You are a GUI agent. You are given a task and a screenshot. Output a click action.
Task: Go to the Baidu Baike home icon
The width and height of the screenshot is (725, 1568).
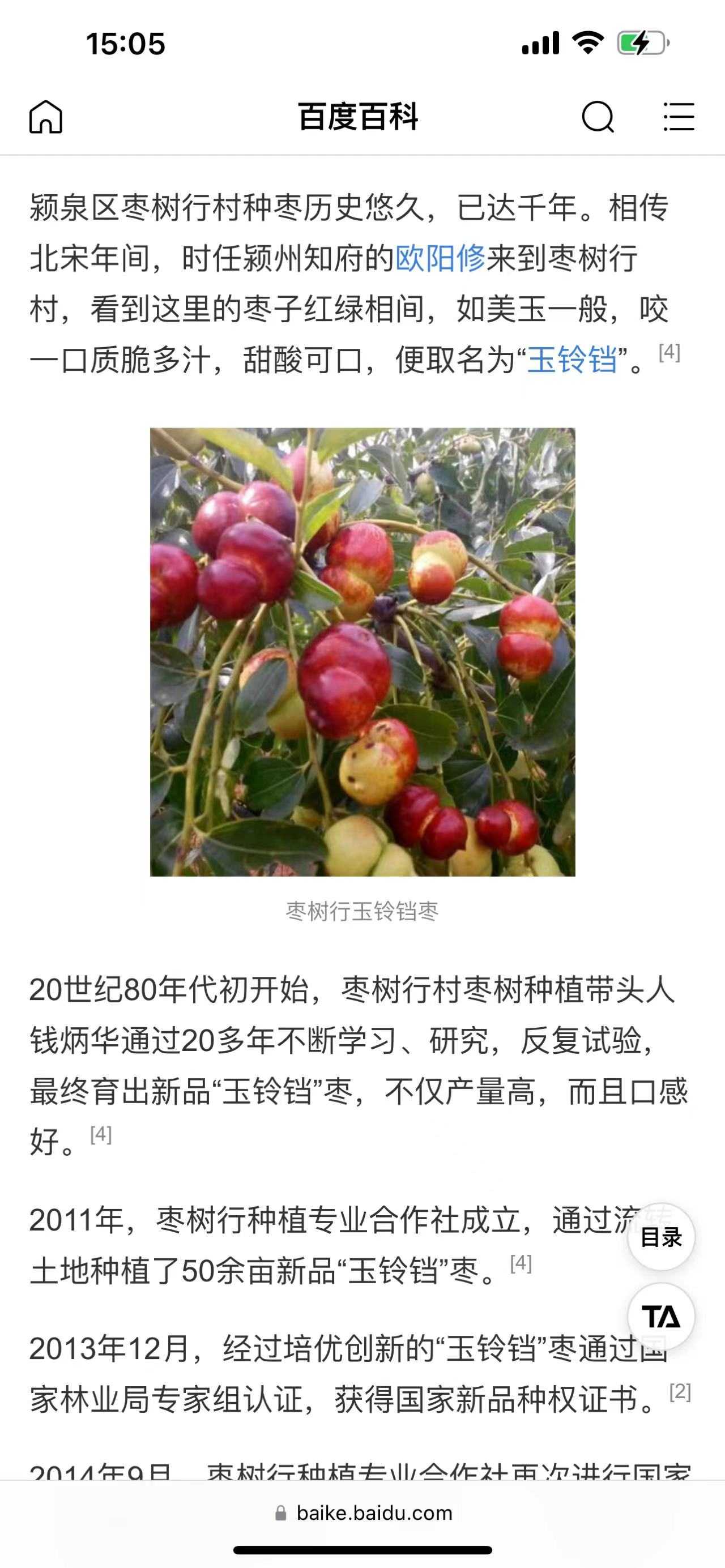[46, 116]
